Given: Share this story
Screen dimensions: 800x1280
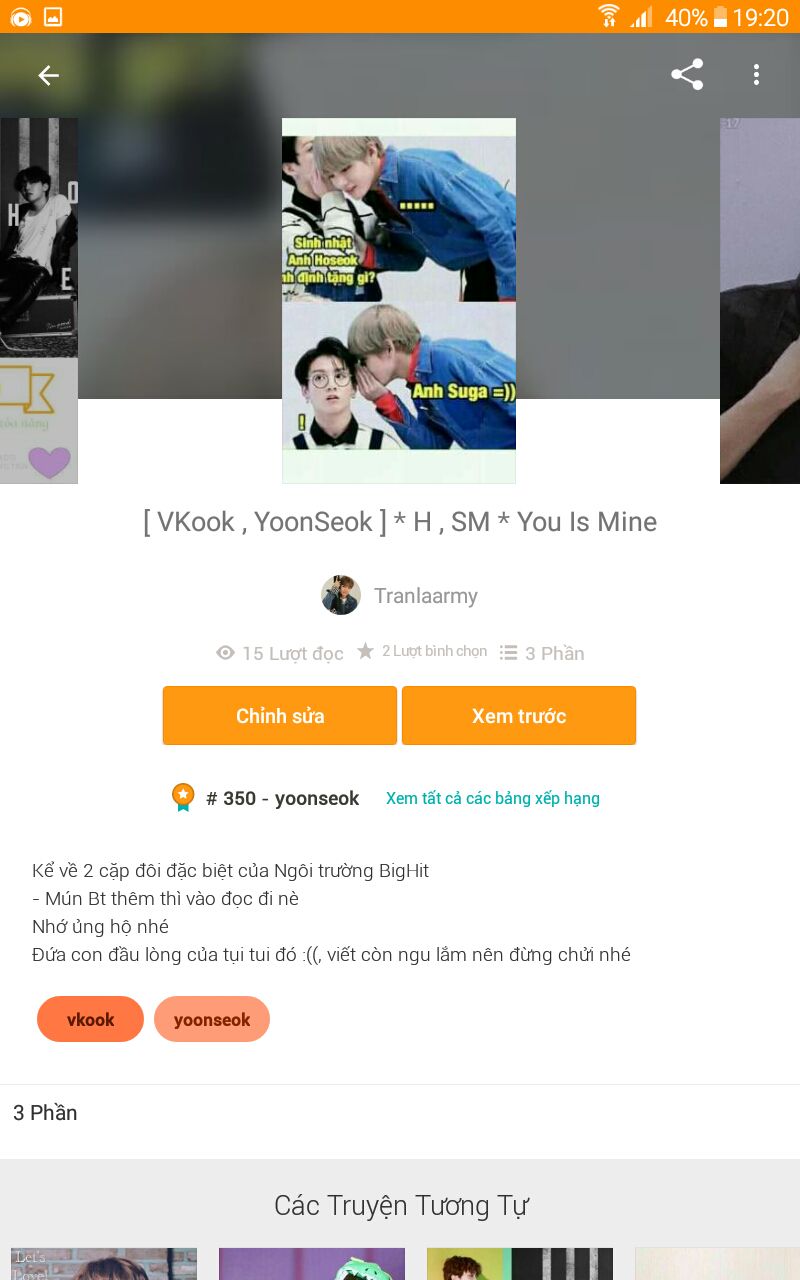Looking at the screenshot, I should coord(687,74).
